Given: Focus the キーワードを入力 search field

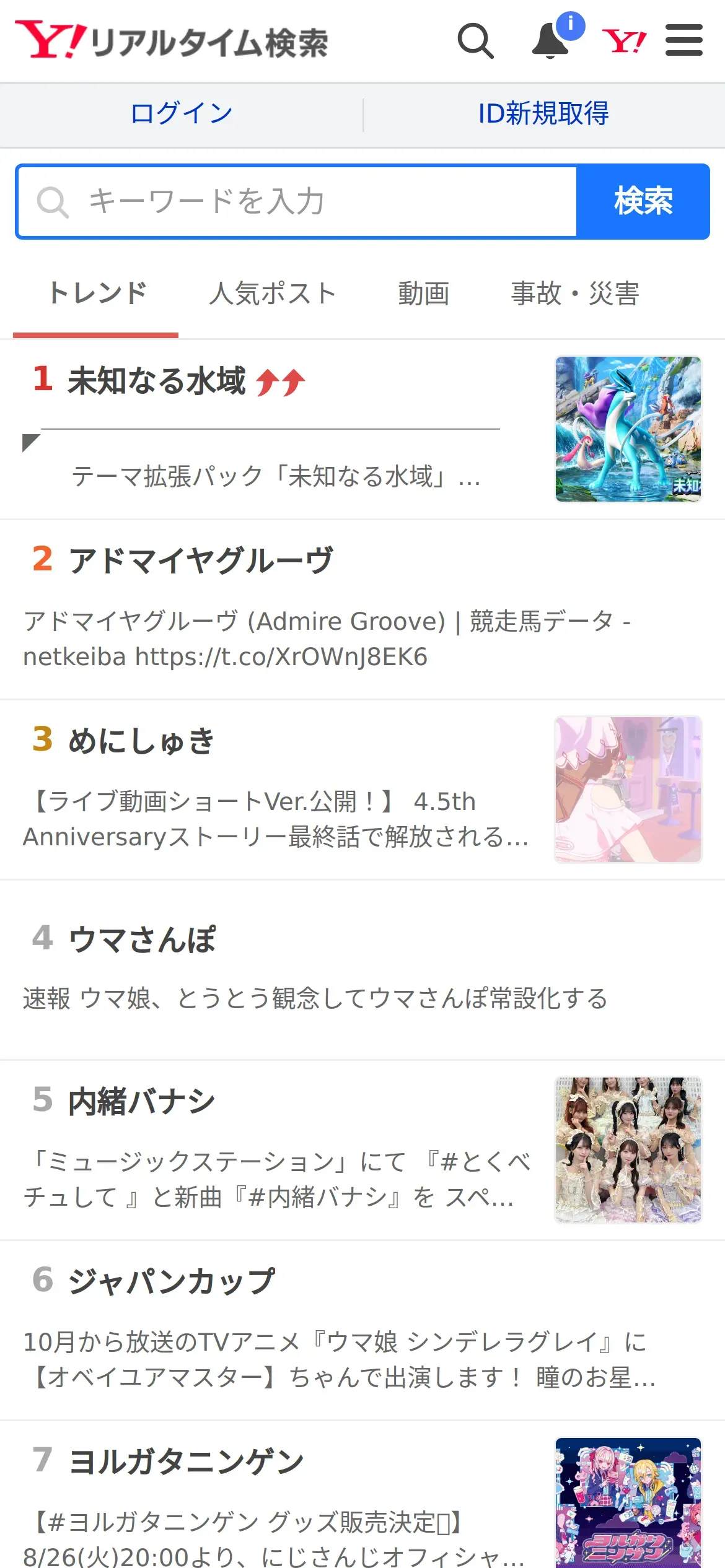Looking at the screenshot, I should [297, 201].
